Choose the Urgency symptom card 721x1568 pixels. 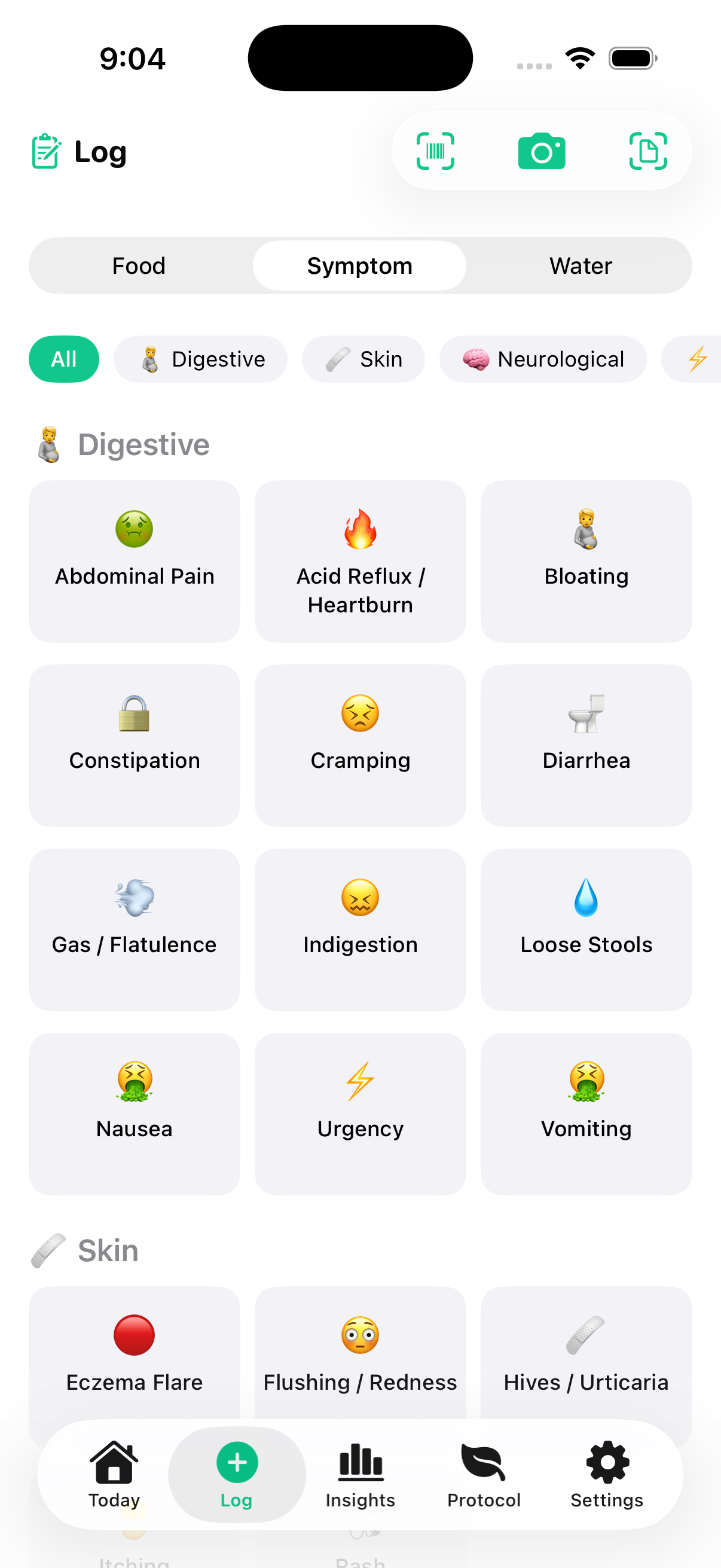coord(360,1114)
